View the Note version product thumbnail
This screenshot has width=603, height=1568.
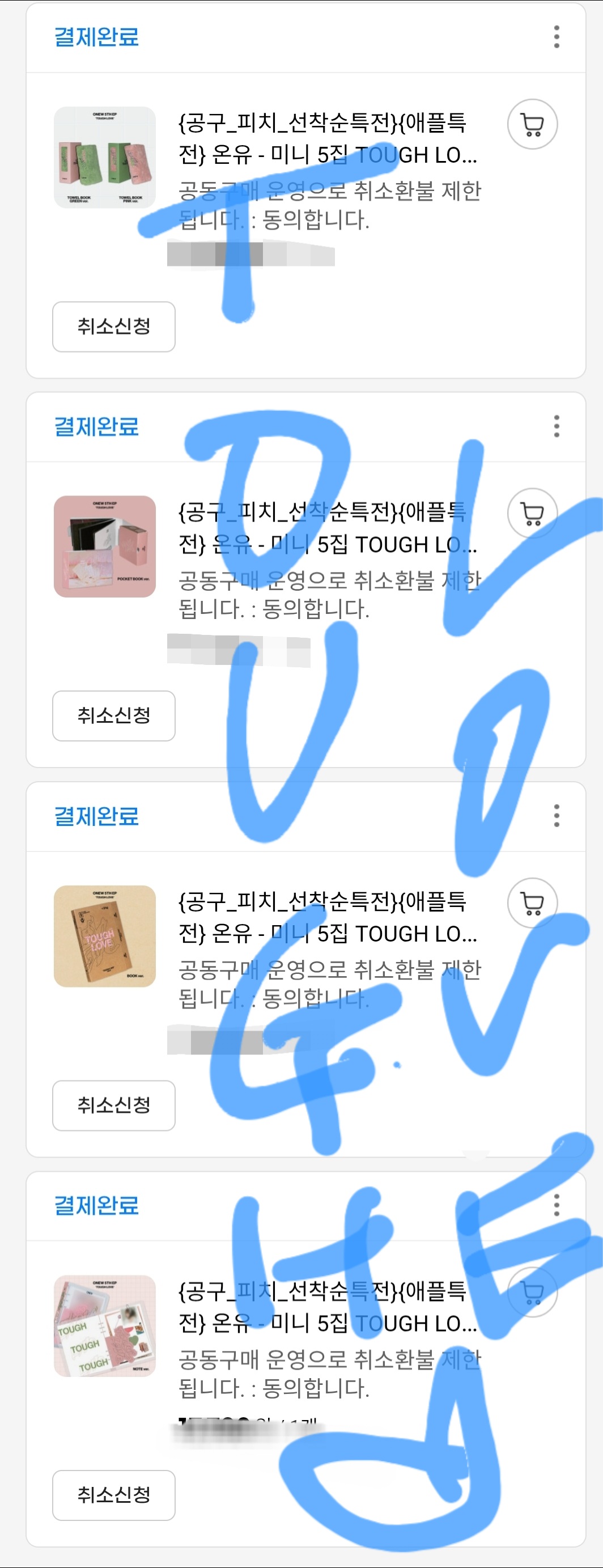click(x=105, y=1325)
